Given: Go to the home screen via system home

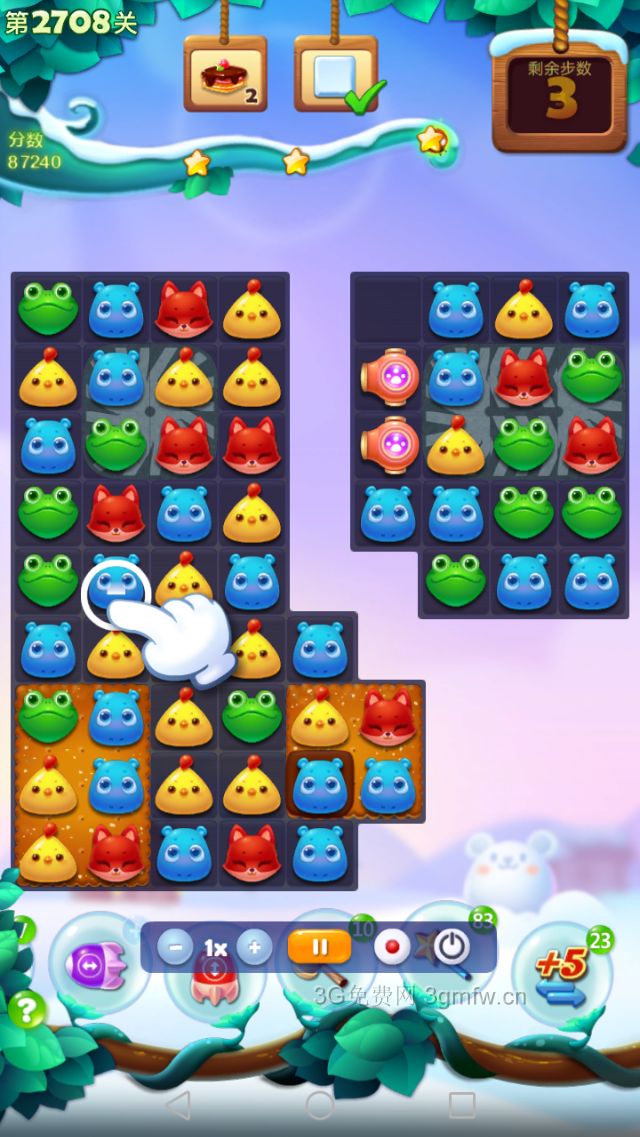Looking at the screenshot, I should pos(320,1105).
